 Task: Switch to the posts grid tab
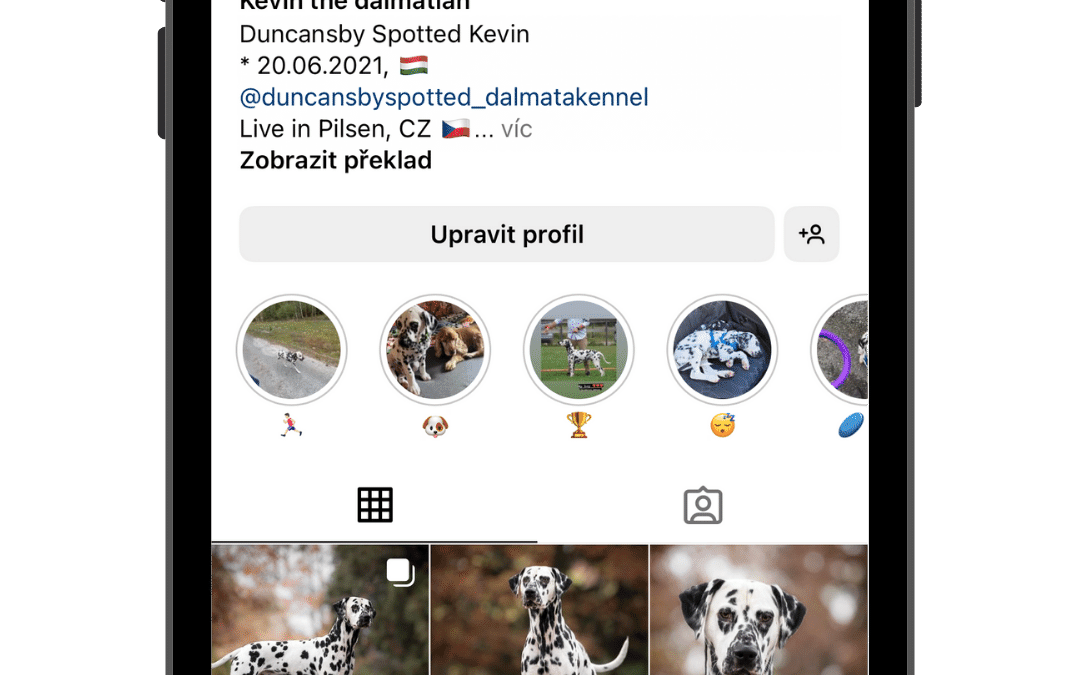(375, 505)
